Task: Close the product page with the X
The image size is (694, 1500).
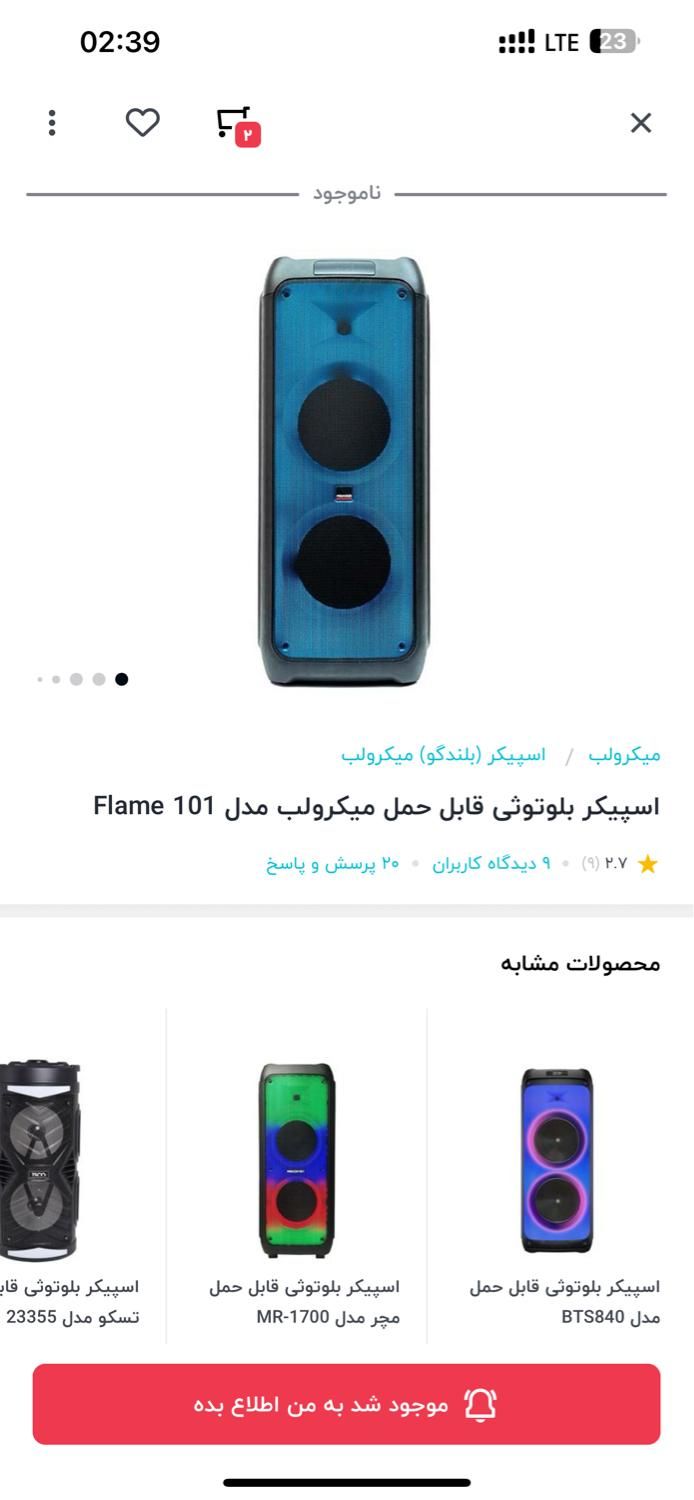Action: click(640, 123)
